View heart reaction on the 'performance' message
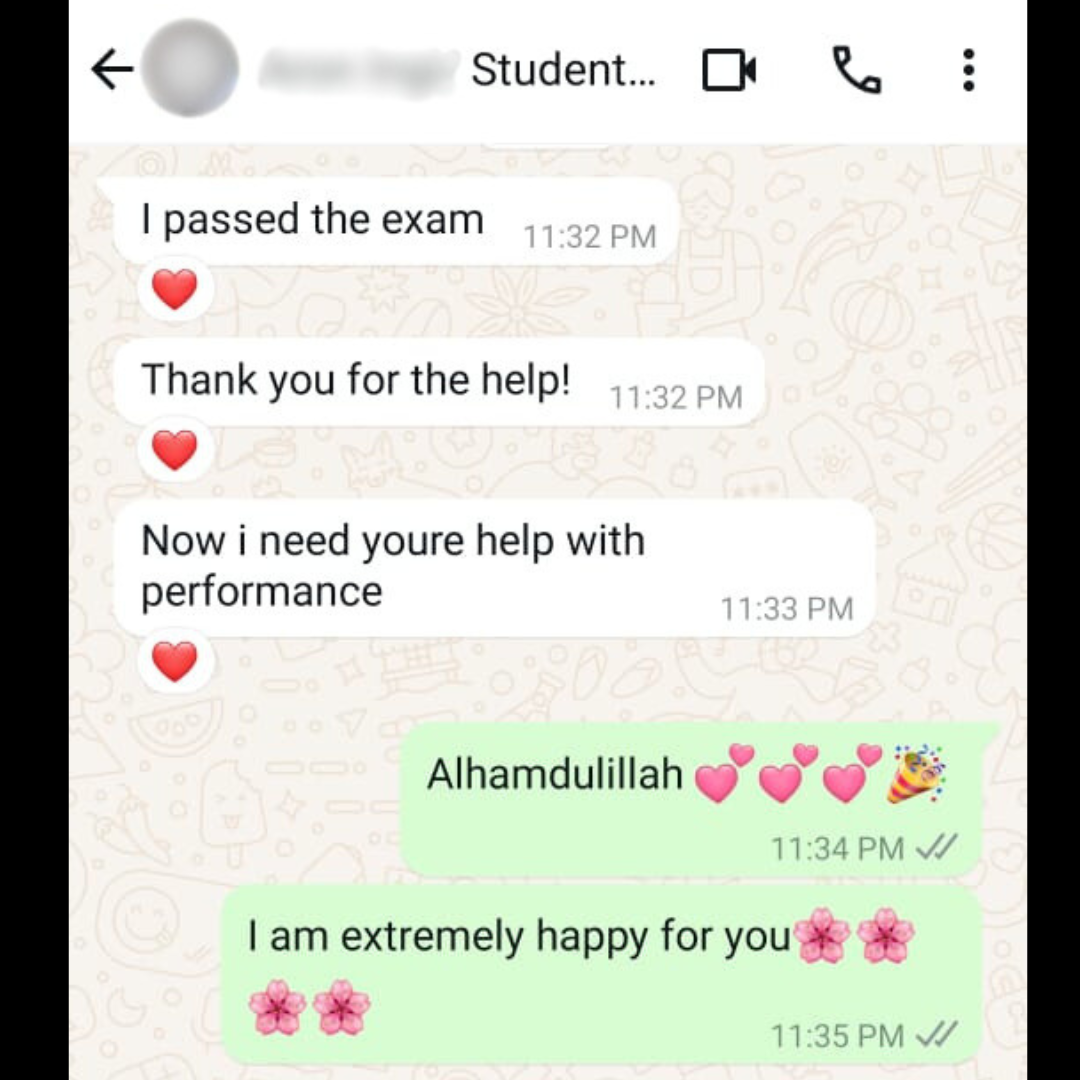1080x1080 pixels. pyautogui.click(x=175, y=661)
